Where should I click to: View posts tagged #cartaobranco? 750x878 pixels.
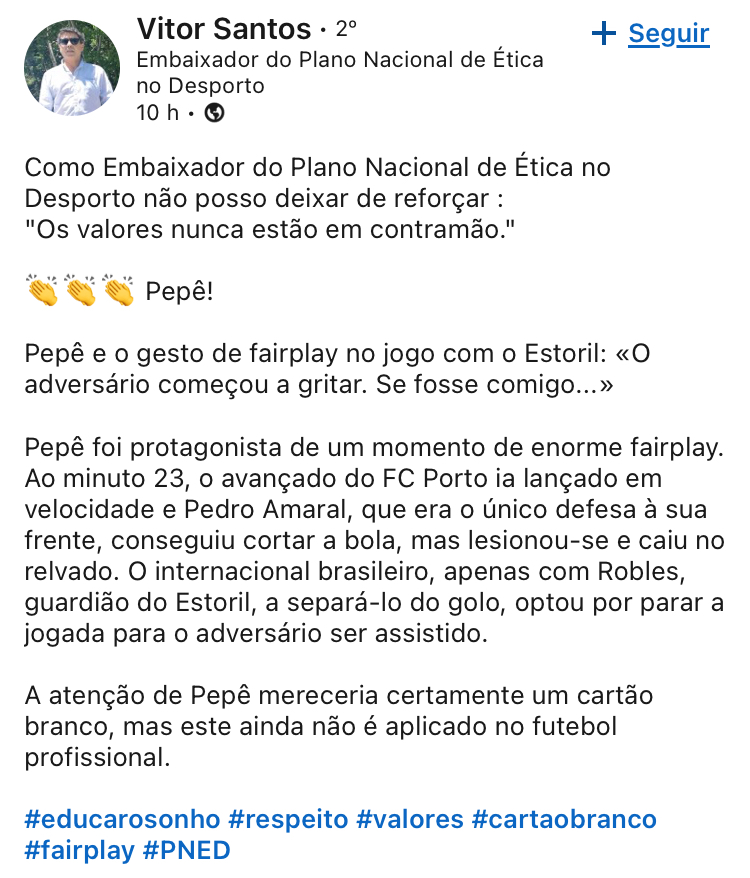tap(564, 820)
